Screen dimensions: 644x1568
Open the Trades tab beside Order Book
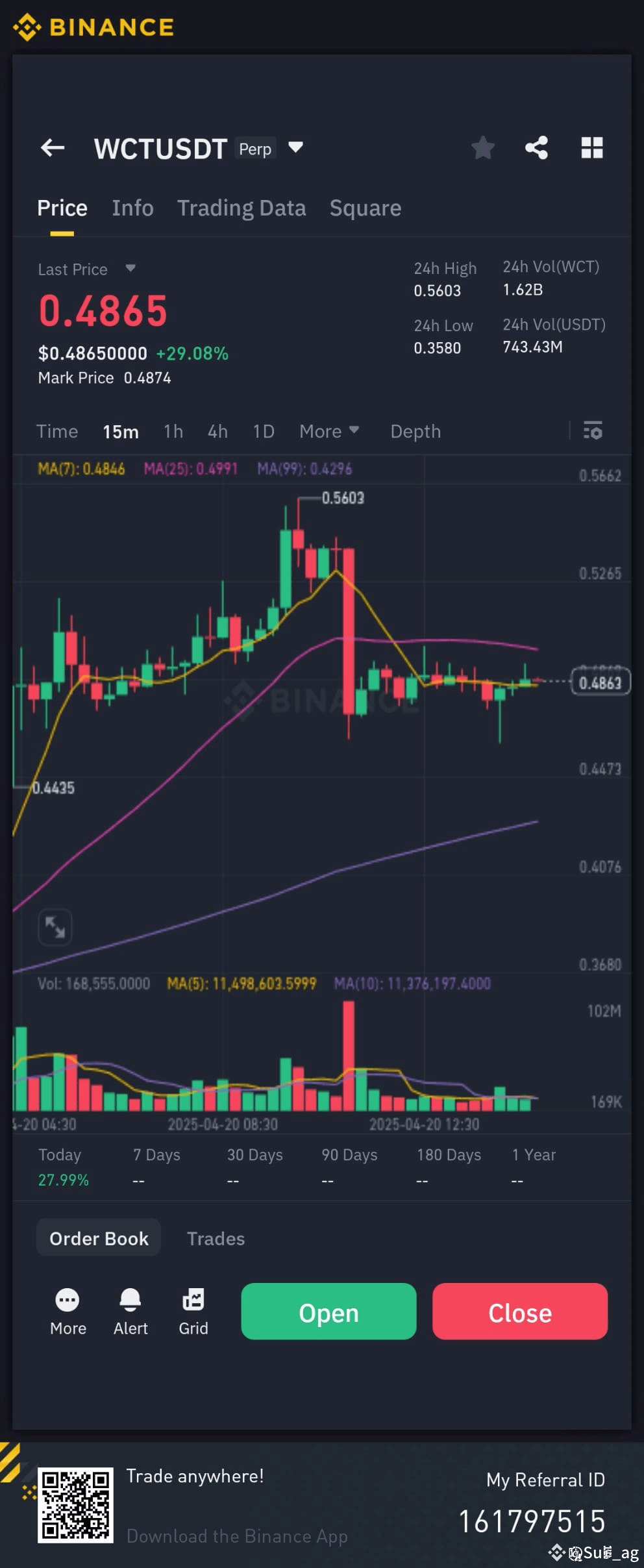point(216,1238)
